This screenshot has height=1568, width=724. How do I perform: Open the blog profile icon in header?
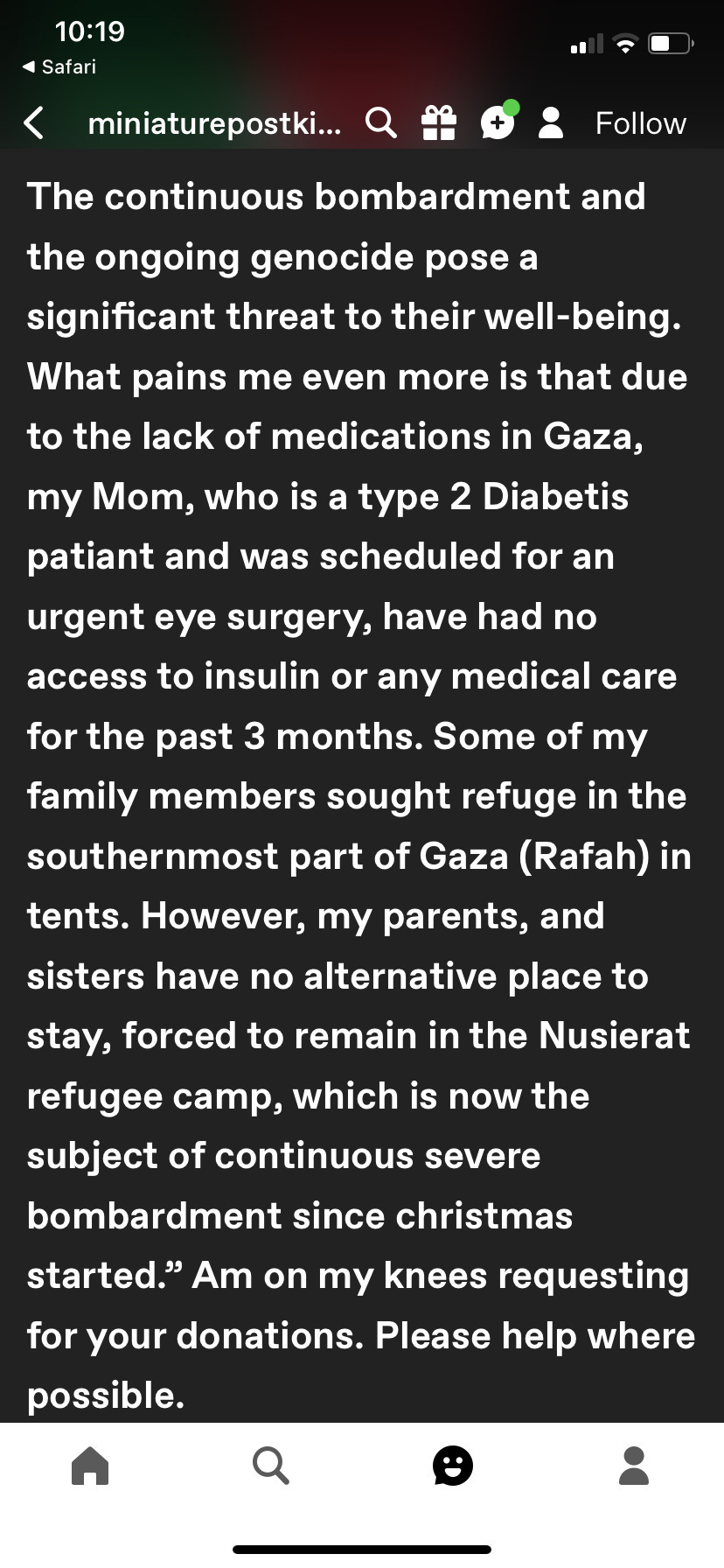(551, 123)
